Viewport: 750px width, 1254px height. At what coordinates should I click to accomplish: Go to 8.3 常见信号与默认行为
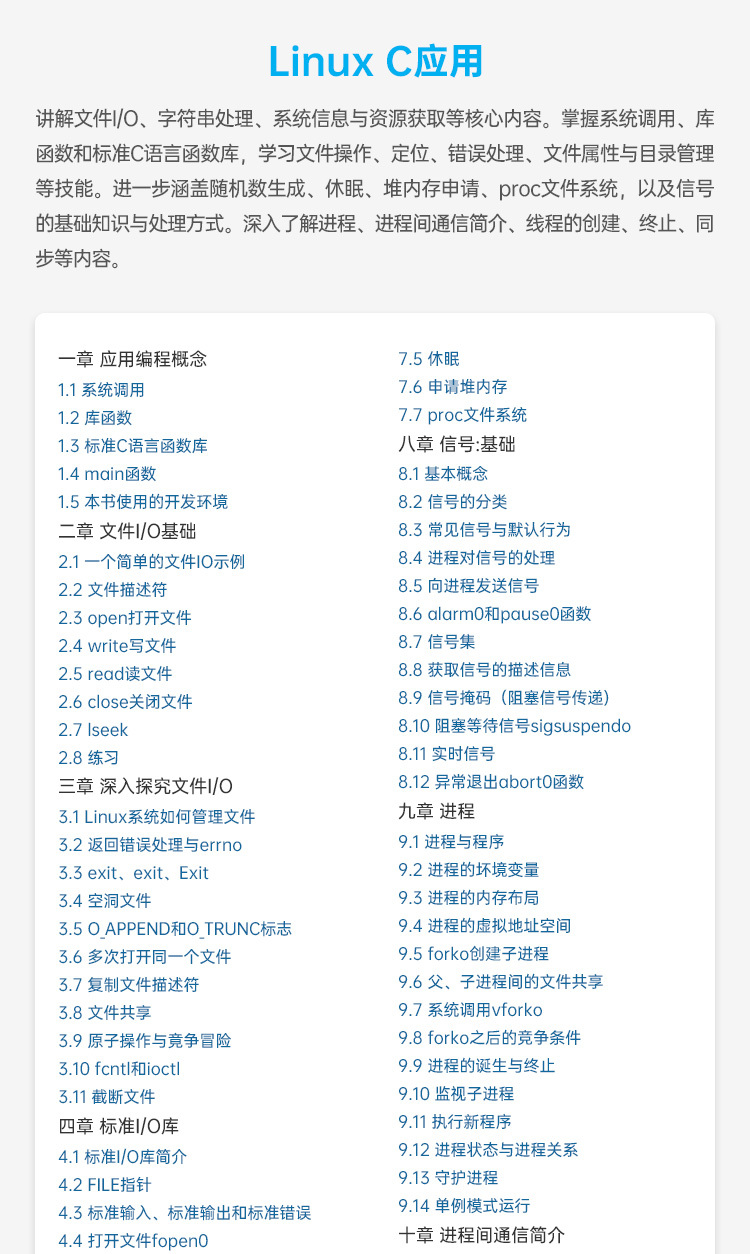(484, 530)
